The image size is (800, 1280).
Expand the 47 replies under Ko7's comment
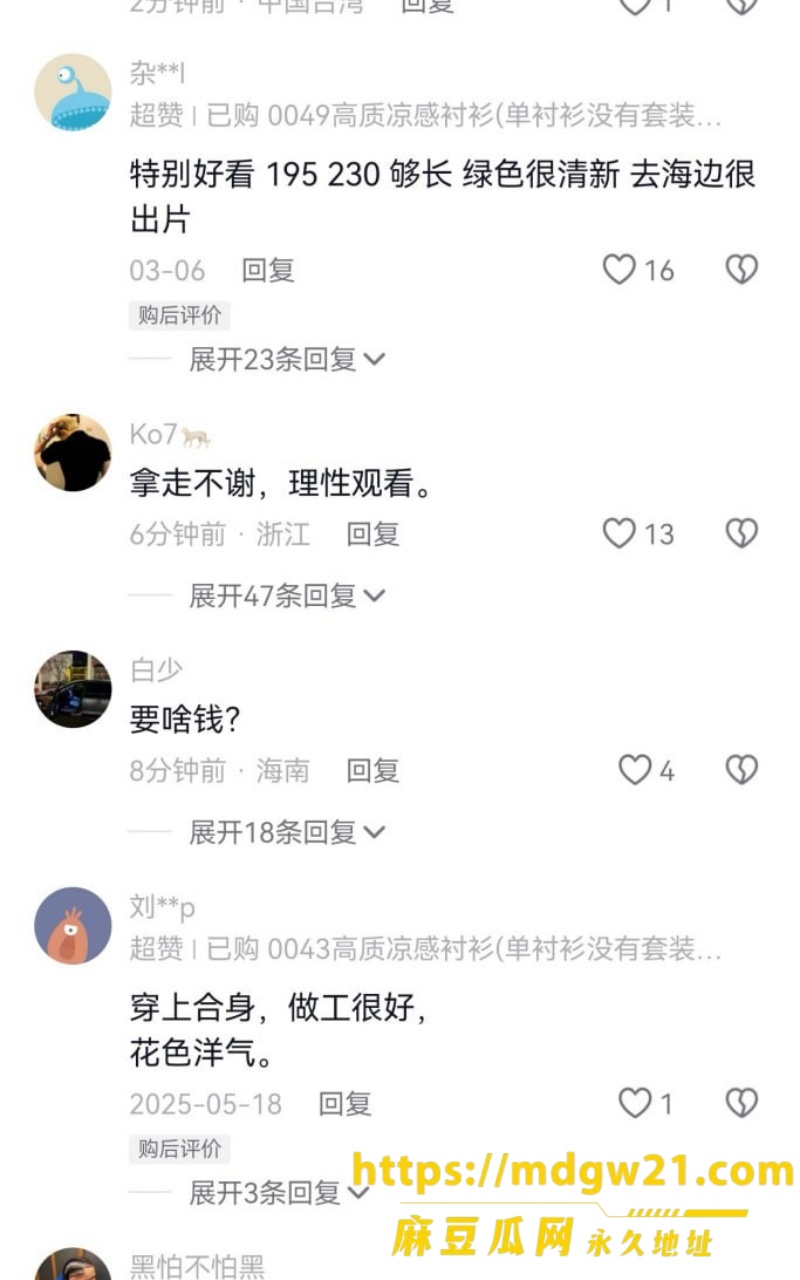click(x=287, y=596)
